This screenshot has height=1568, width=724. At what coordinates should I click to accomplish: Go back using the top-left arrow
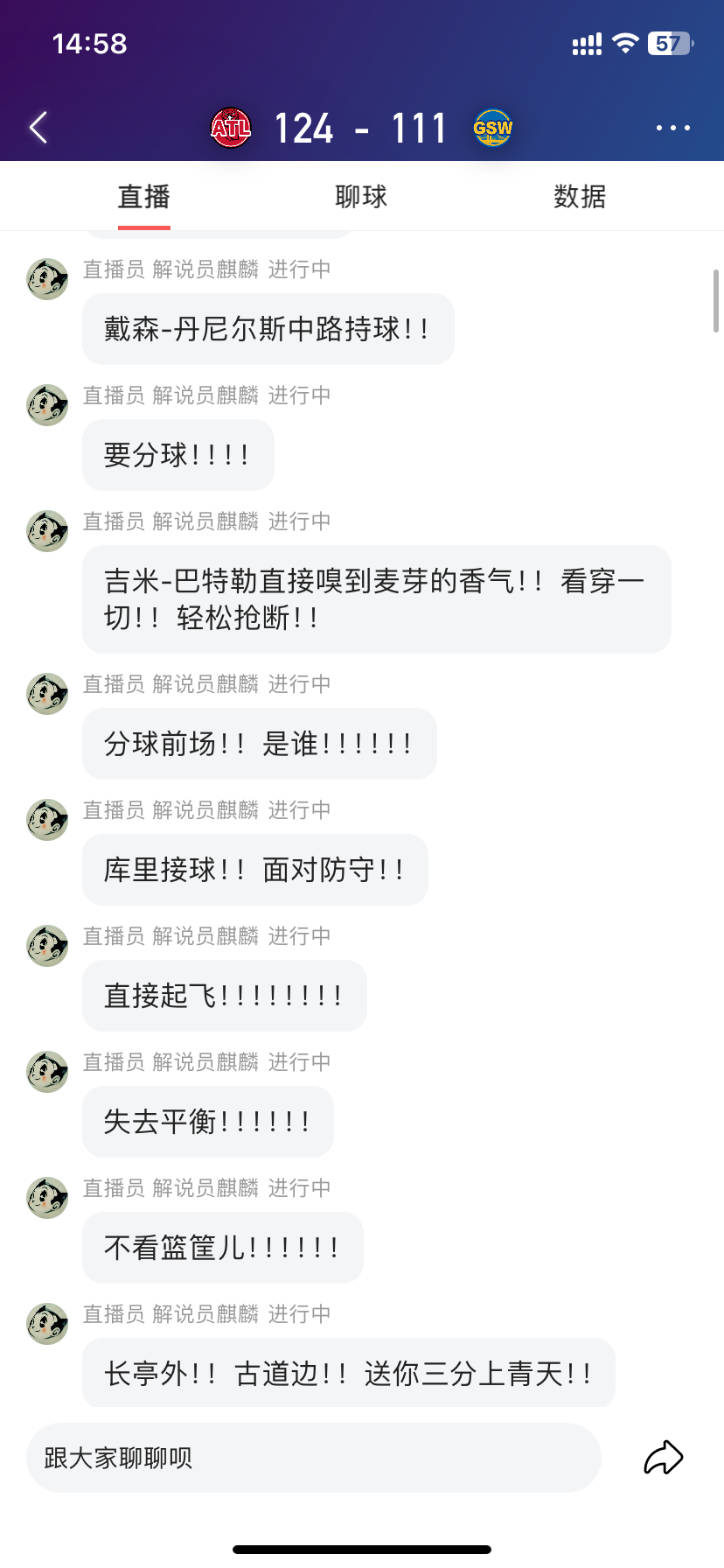point(38,128)
